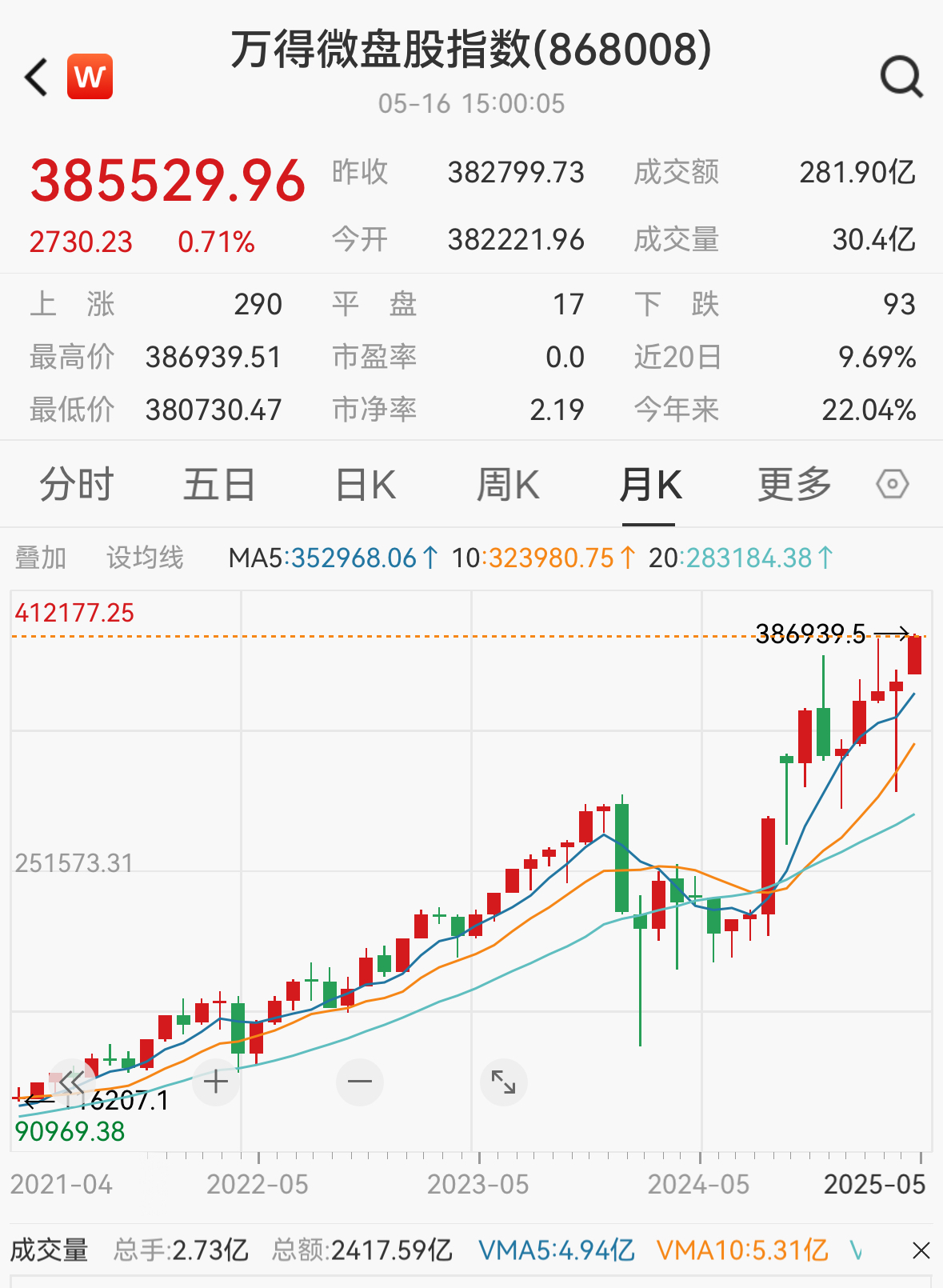The width and height of the screenshot is (943, 1288).
Task: Tap the 成交量 indicator label
Action: 50,1250
